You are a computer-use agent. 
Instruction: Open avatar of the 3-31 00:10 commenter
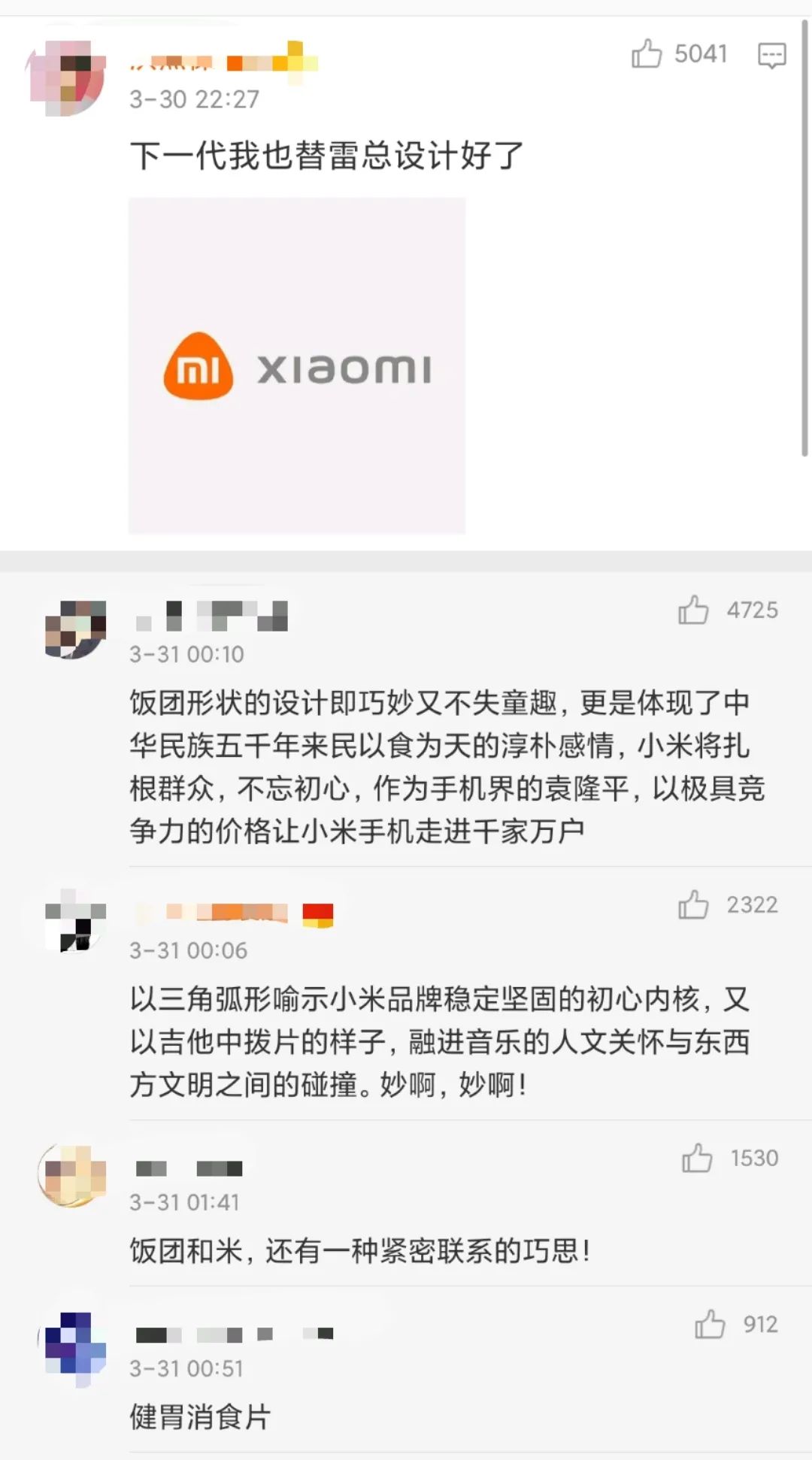click(x=75, y=630)
